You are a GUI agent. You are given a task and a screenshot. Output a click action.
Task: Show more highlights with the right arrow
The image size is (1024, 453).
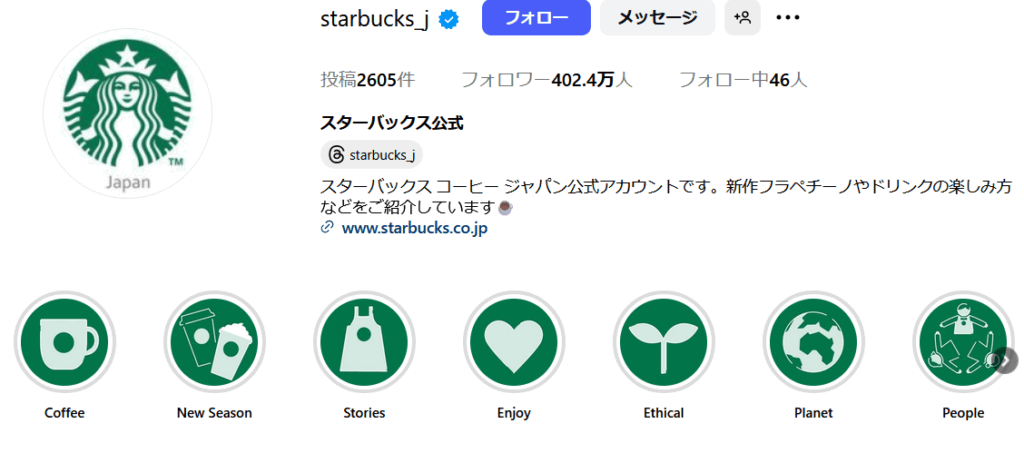coord(1006,360)
